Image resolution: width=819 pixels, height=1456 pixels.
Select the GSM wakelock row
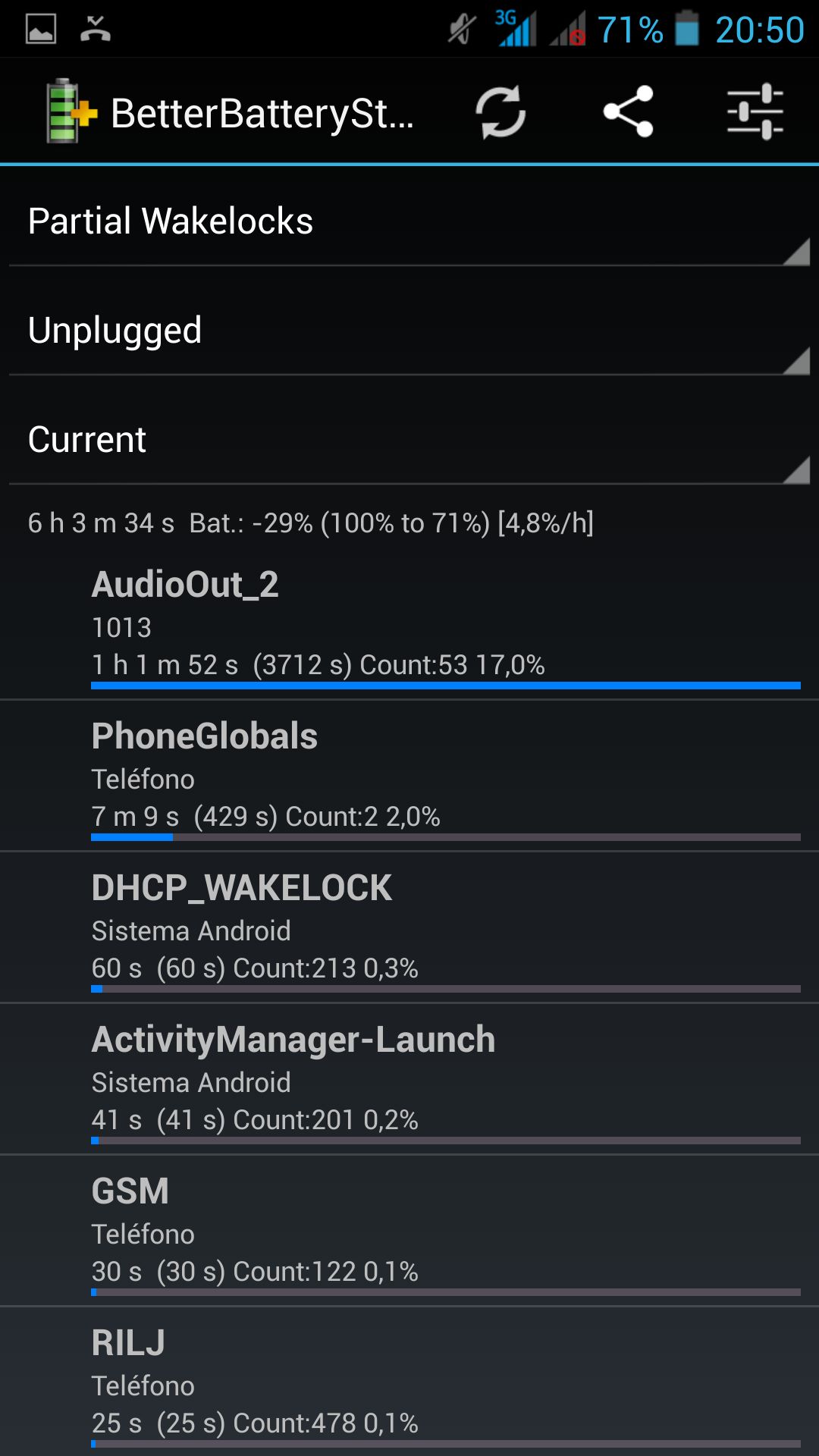[x=409, y=1231]
